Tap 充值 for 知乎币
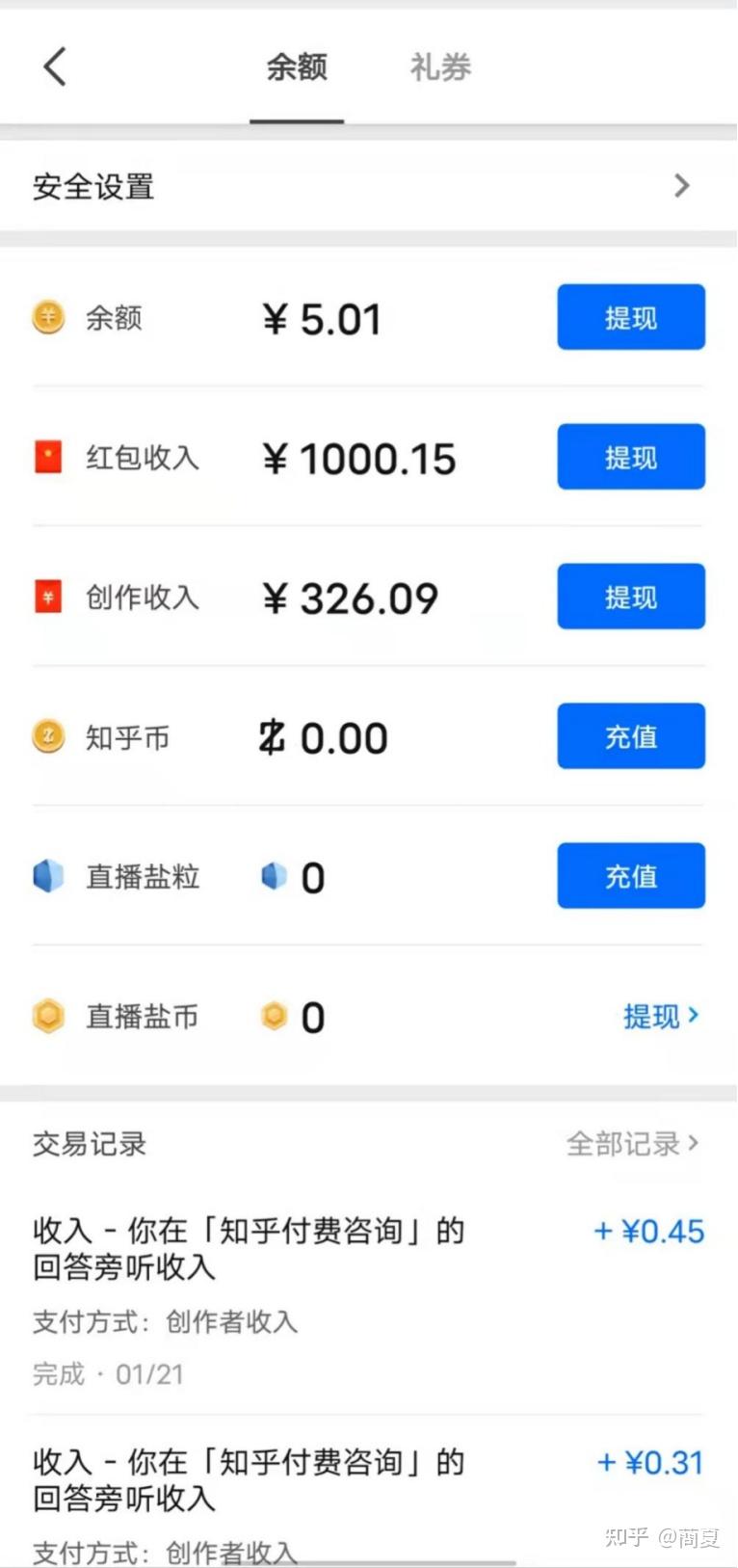The height and width of the screenshot is (1568, 738). [631, 736]
